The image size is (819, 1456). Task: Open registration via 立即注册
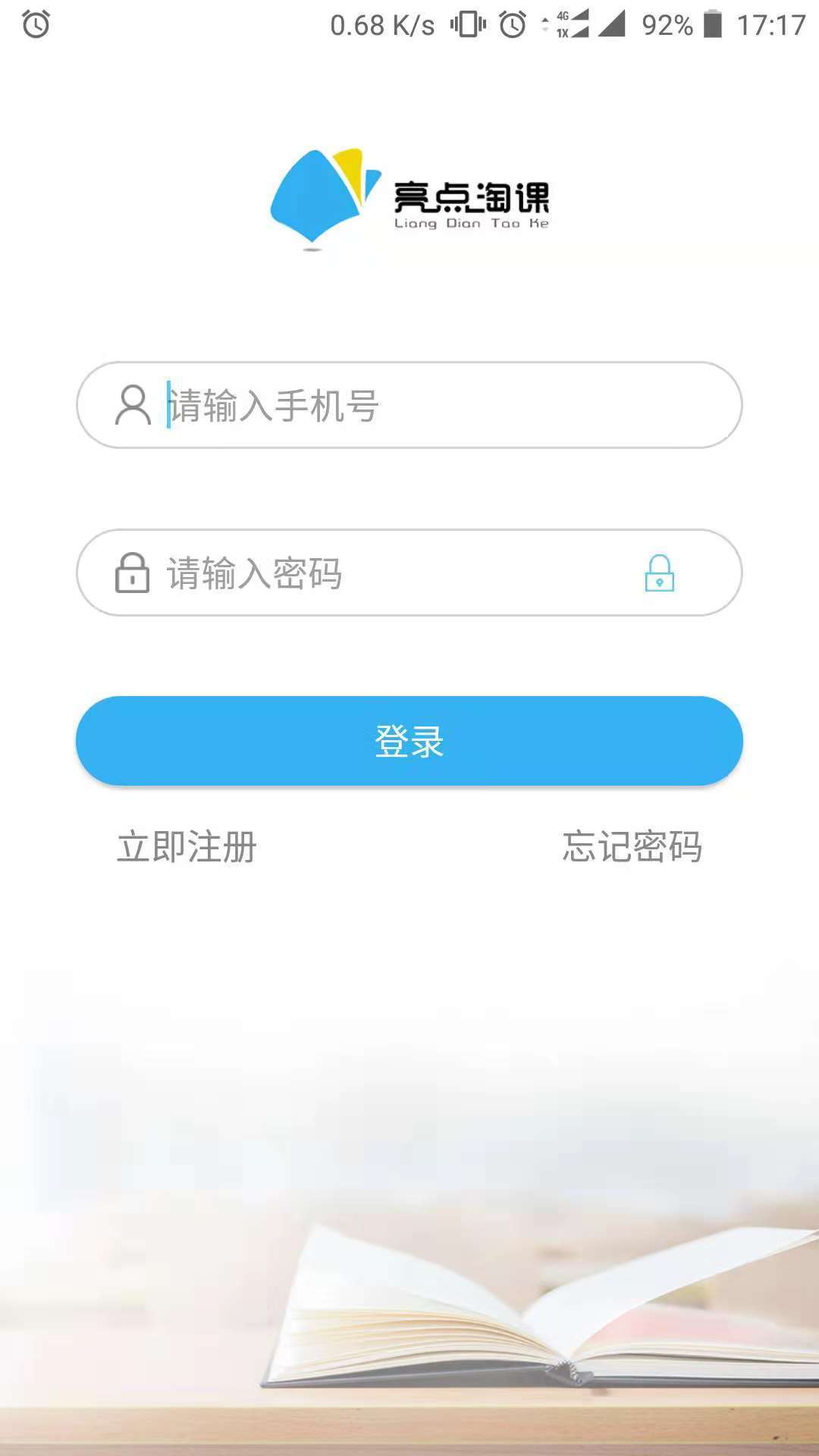(187, 848)
